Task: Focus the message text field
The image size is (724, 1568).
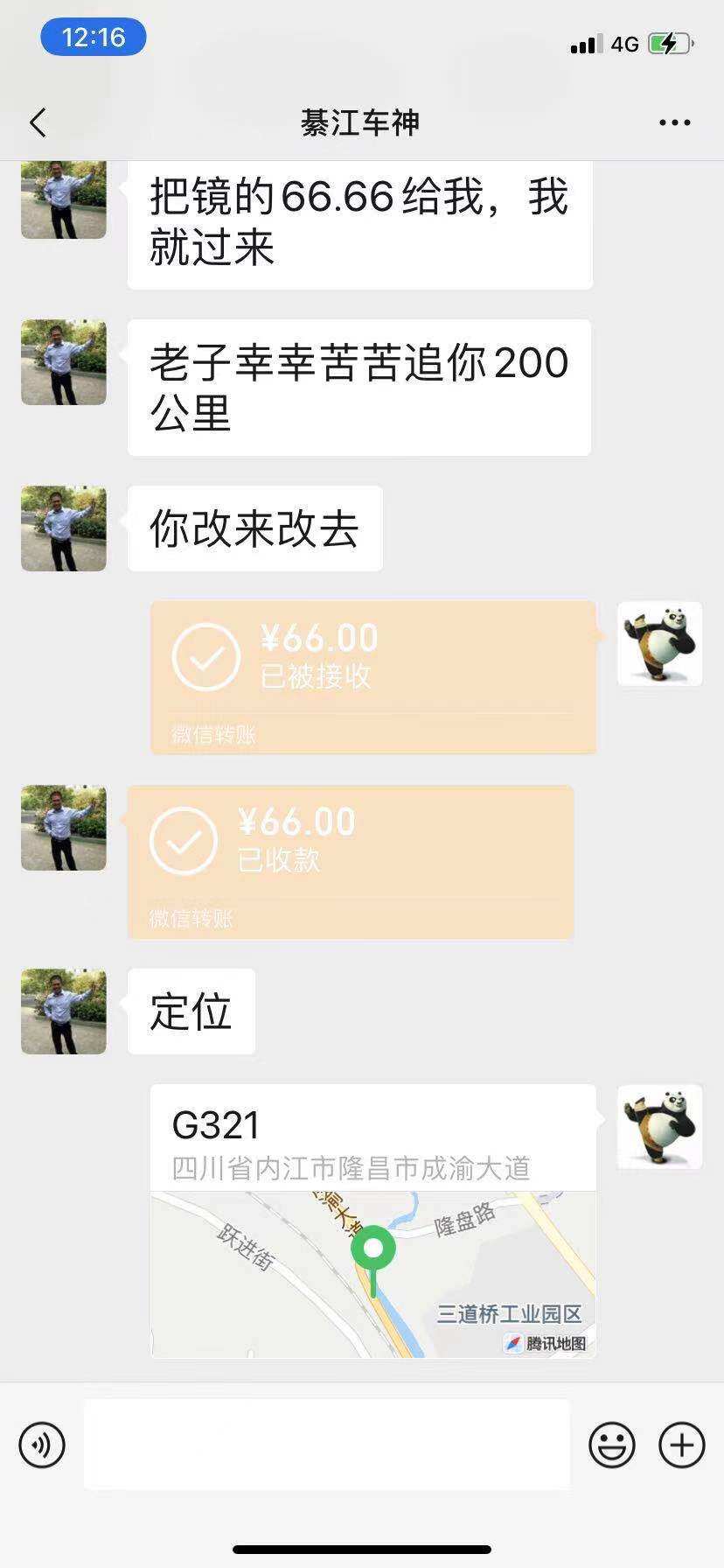Action: pos(327,1444)
